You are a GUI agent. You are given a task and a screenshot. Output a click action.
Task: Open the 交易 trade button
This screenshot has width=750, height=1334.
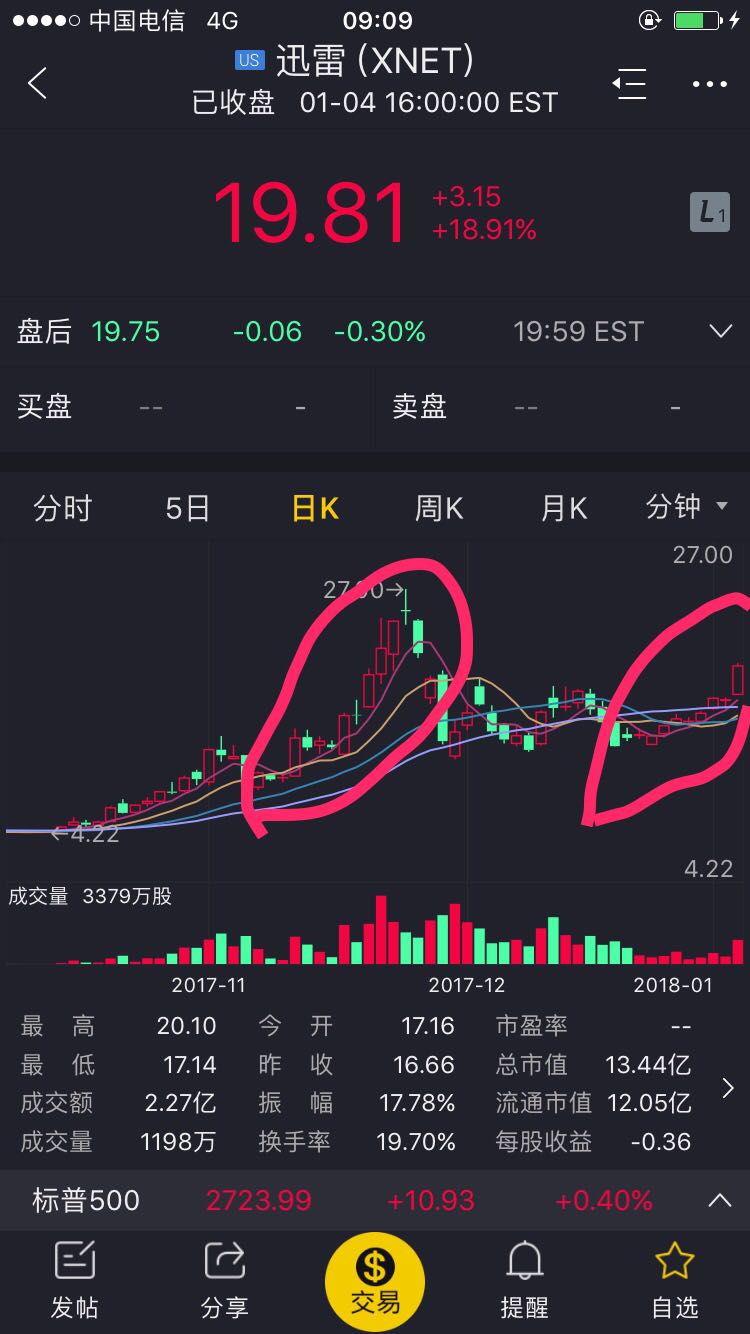click(x=375, y=1280)
